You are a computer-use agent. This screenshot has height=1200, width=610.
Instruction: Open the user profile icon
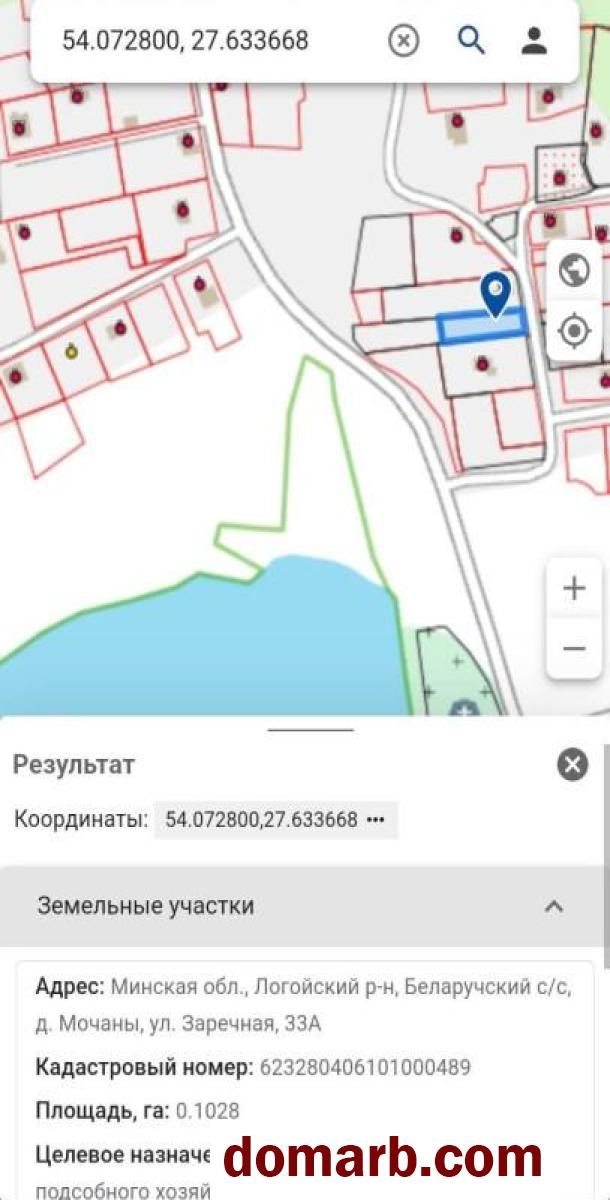click(535, 40)
